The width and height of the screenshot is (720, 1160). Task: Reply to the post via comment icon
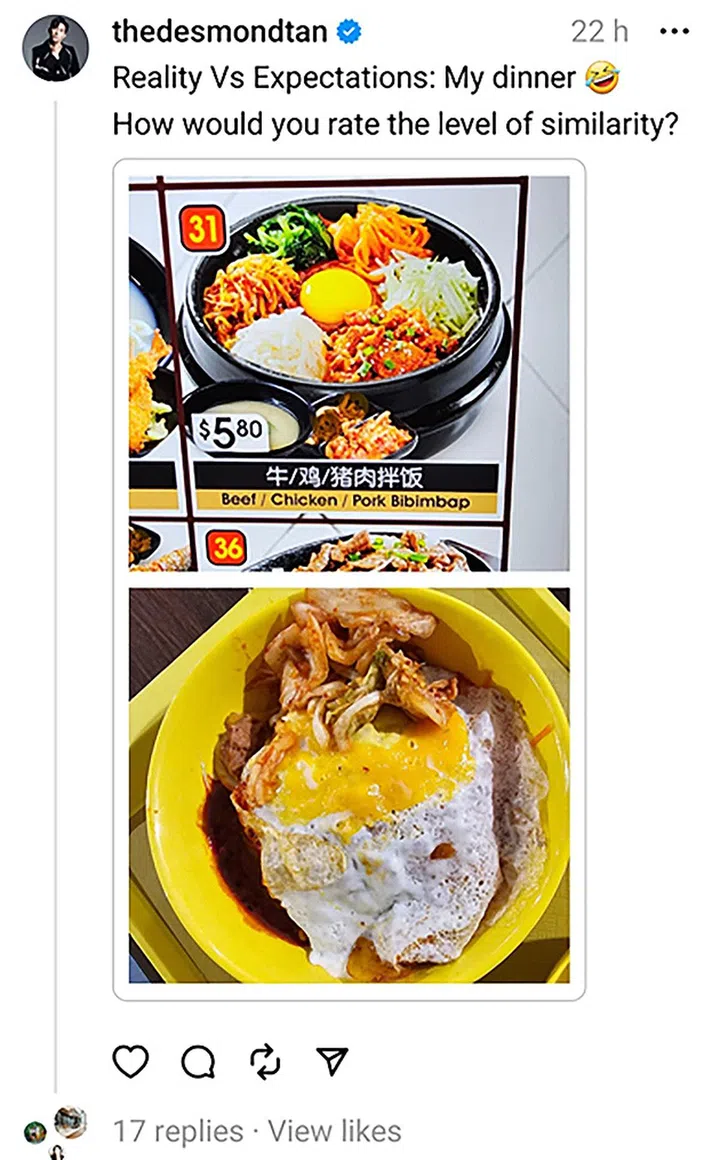198,1063
